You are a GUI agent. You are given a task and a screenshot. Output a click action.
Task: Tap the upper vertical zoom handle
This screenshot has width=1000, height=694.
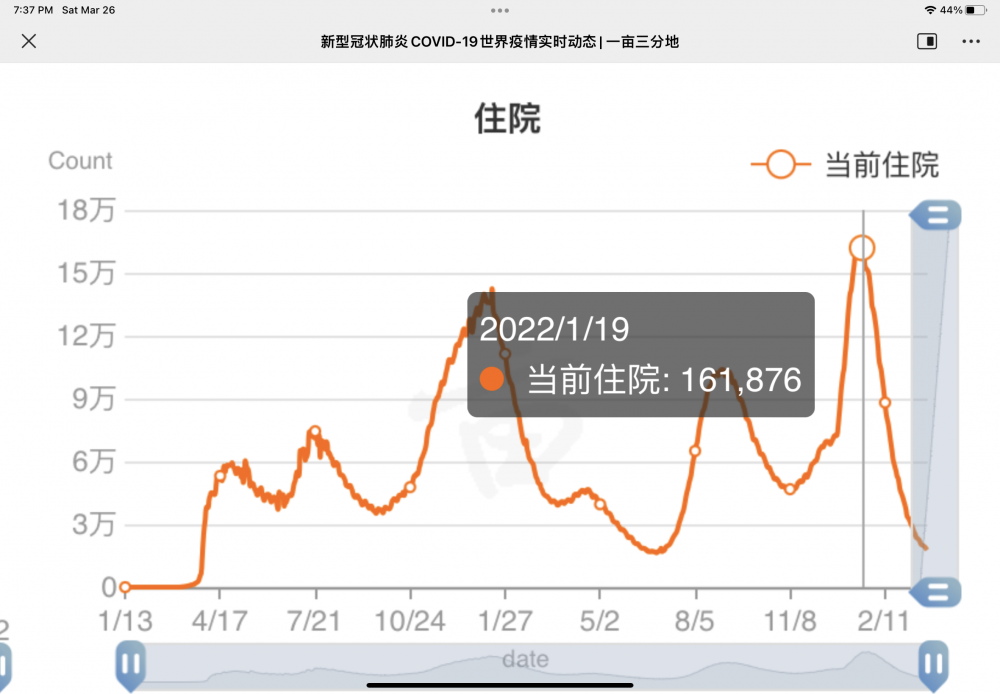point(937,215)
